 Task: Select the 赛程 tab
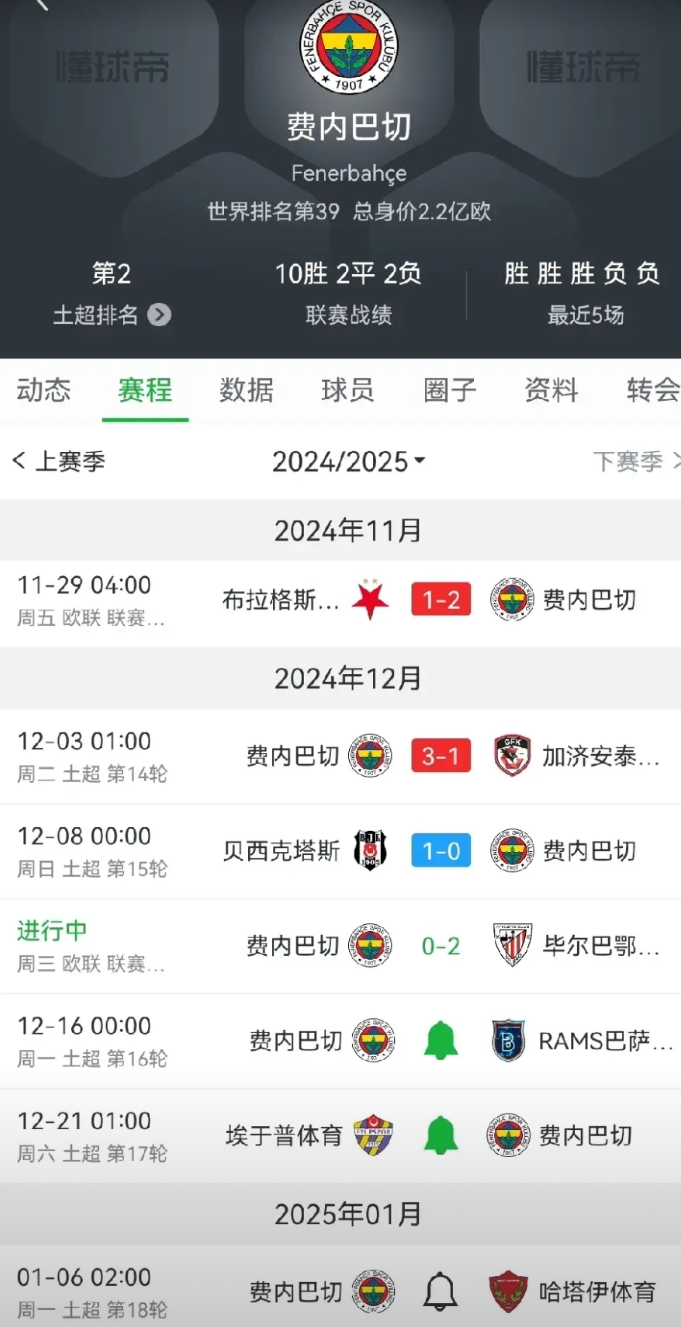click(145, 390)
